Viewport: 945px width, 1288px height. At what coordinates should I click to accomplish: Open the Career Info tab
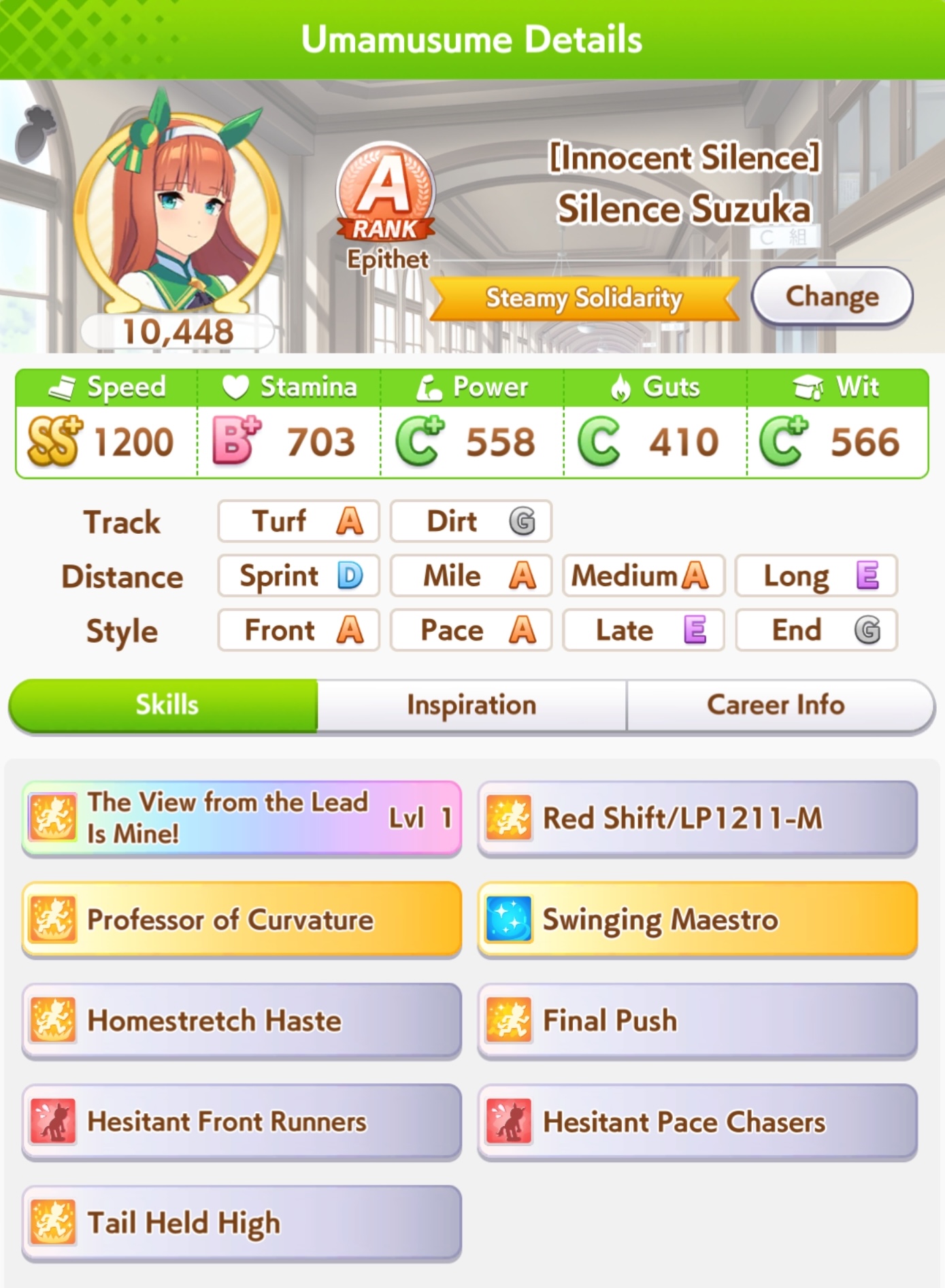pos(776,705)
